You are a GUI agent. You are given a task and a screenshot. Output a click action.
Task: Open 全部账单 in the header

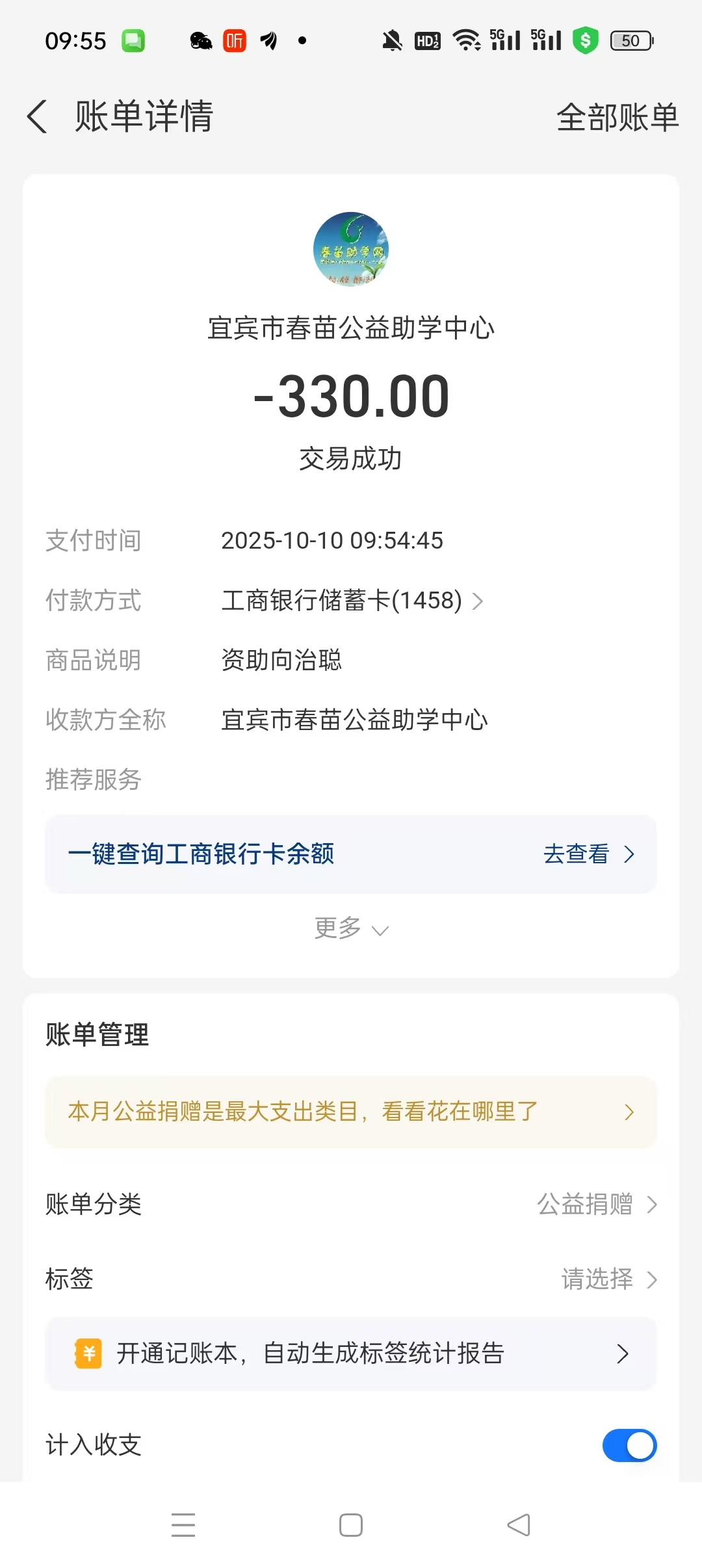[x=617, y=118]
